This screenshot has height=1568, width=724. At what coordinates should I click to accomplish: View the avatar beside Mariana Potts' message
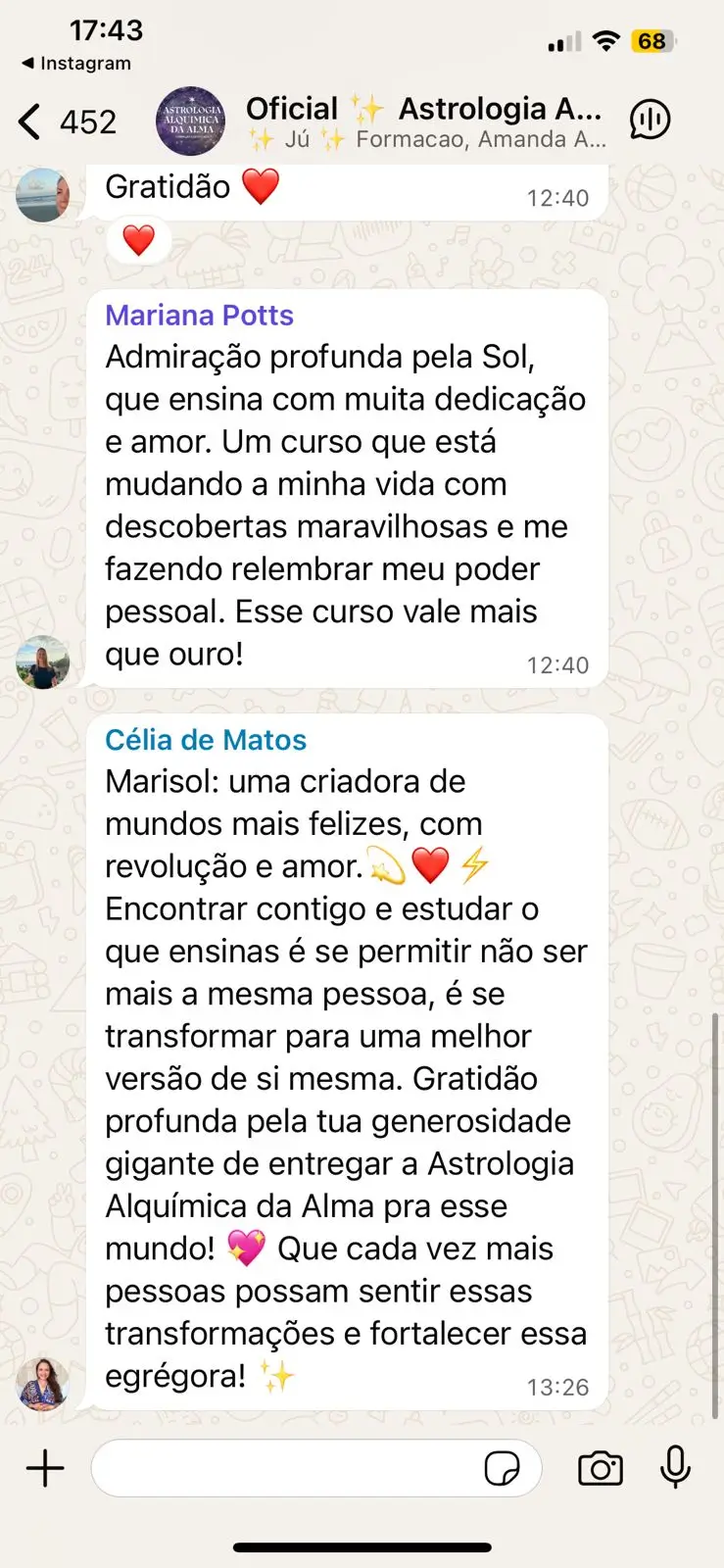click(x=43, y=662)
